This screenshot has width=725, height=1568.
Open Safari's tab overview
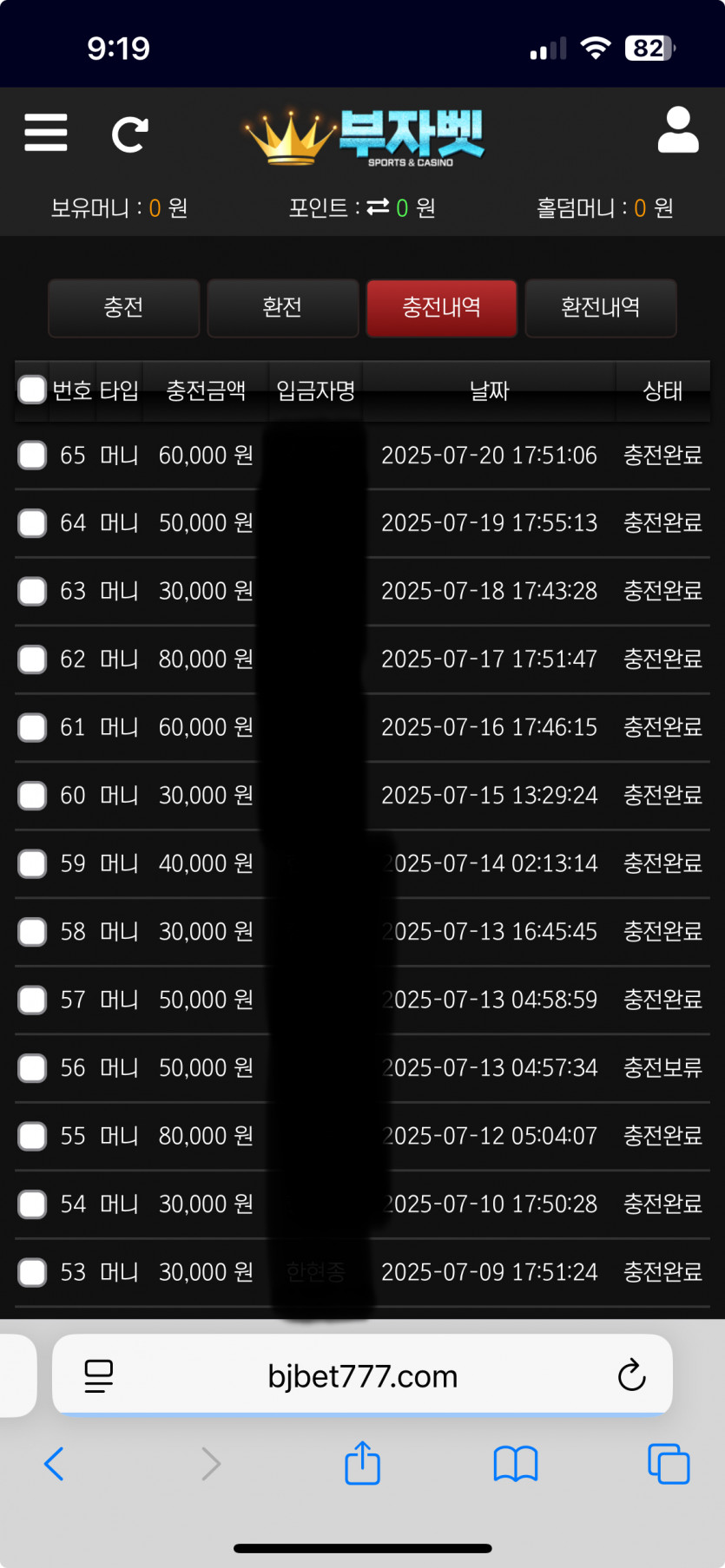point(669,1464)
